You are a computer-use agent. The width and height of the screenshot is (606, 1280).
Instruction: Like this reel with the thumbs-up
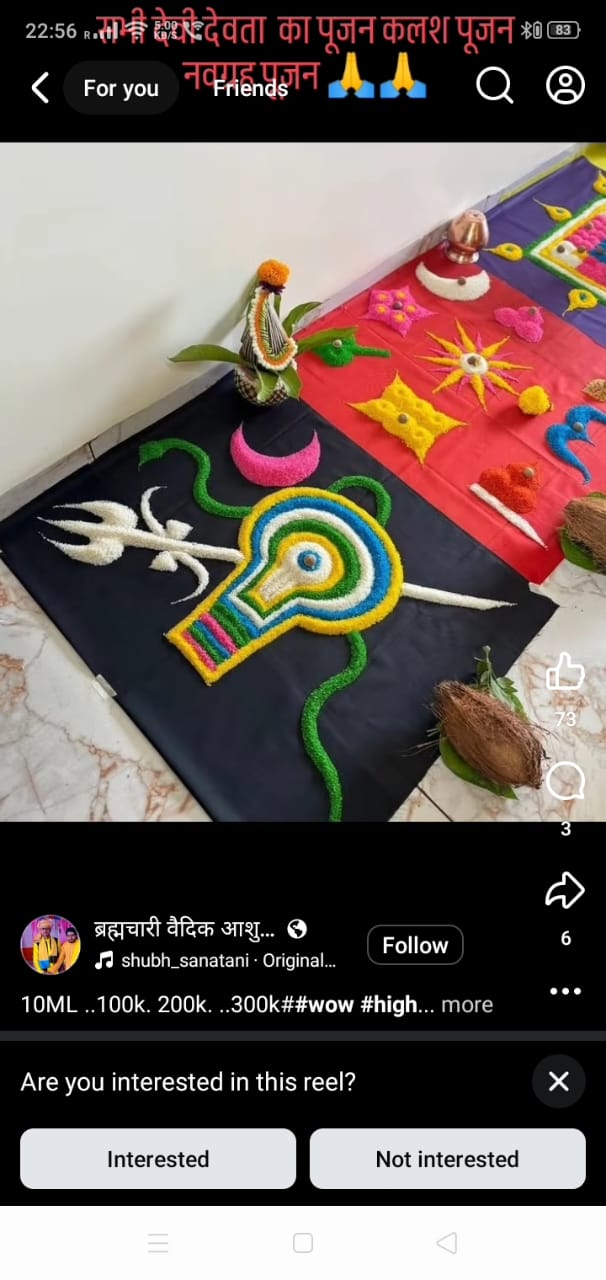[x=565, y=671]
